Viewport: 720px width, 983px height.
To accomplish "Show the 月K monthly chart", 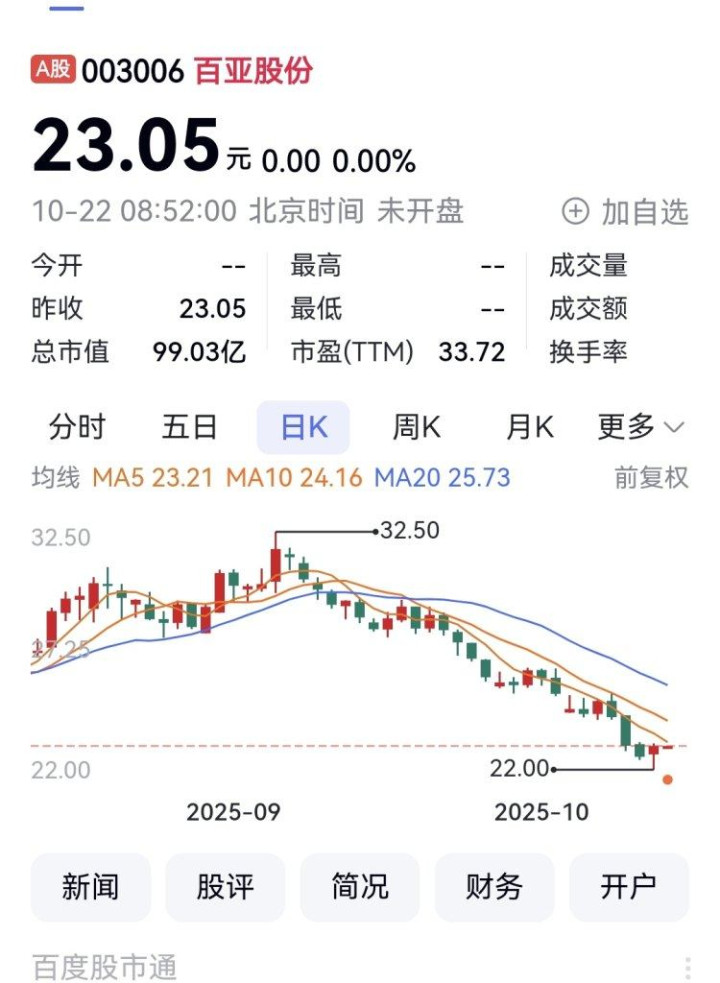I will pyautogui.click(x=530, y=428).
